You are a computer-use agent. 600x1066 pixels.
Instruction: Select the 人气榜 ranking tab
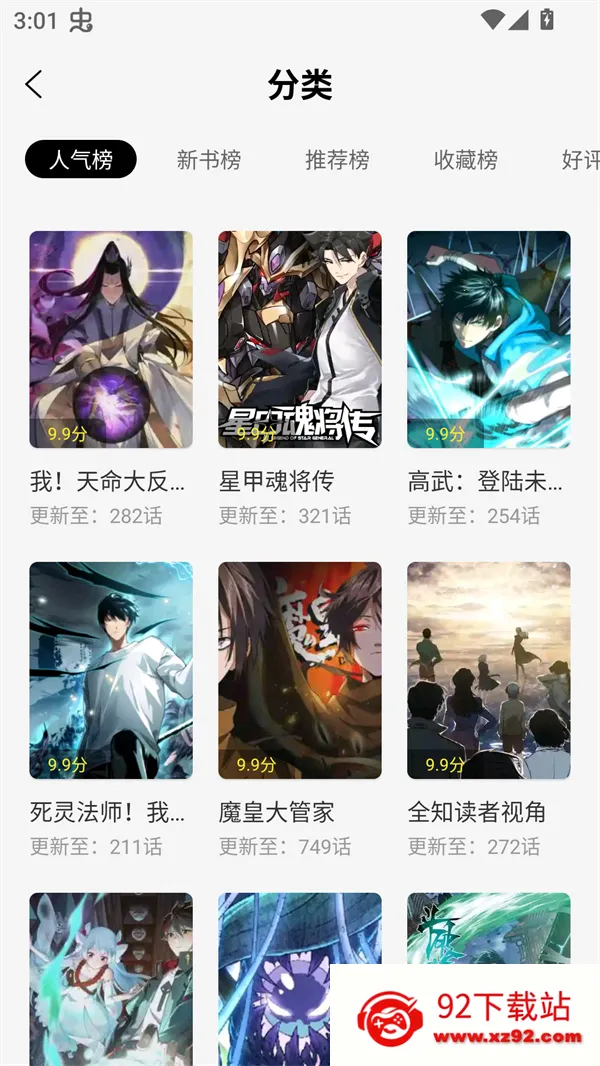point(81,160)
